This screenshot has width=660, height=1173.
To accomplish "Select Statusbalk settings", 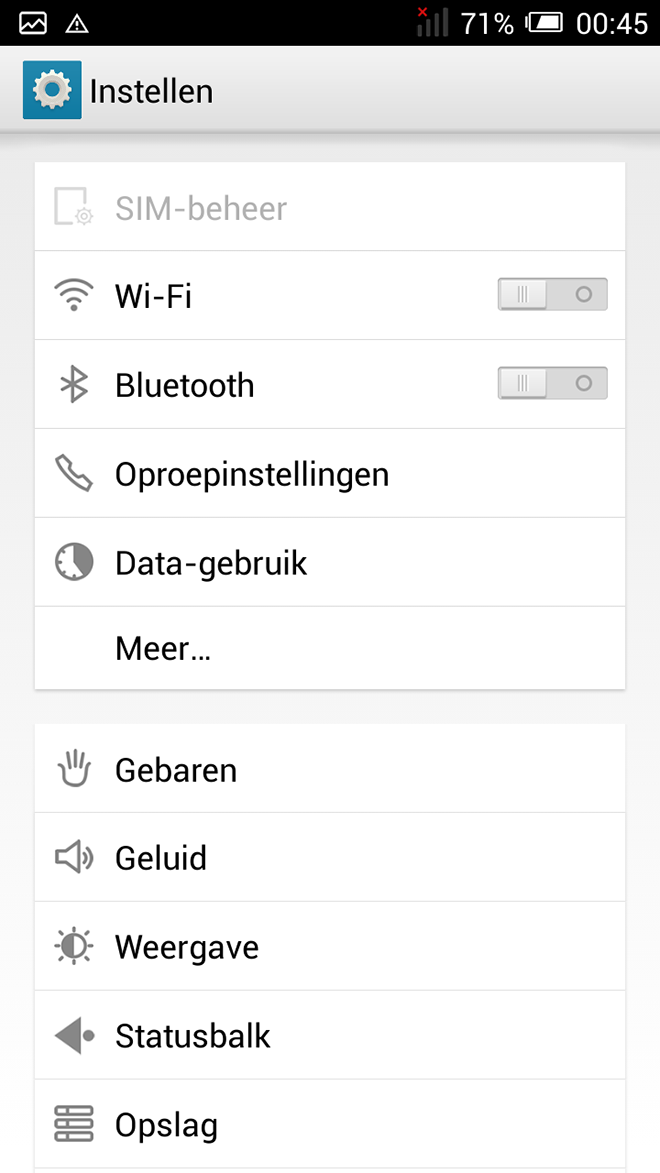I will [330, 1035].
